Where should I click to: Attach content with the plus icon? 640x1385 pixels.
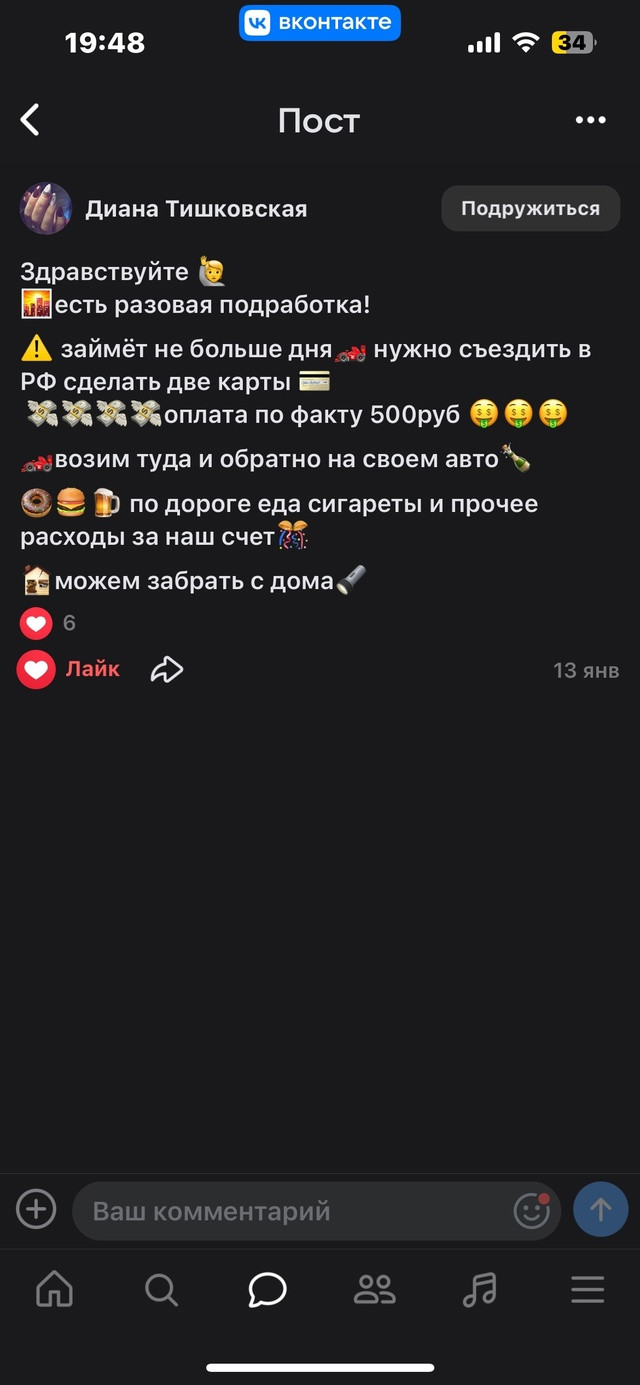pyautogui.click(x=36, y=1210)
